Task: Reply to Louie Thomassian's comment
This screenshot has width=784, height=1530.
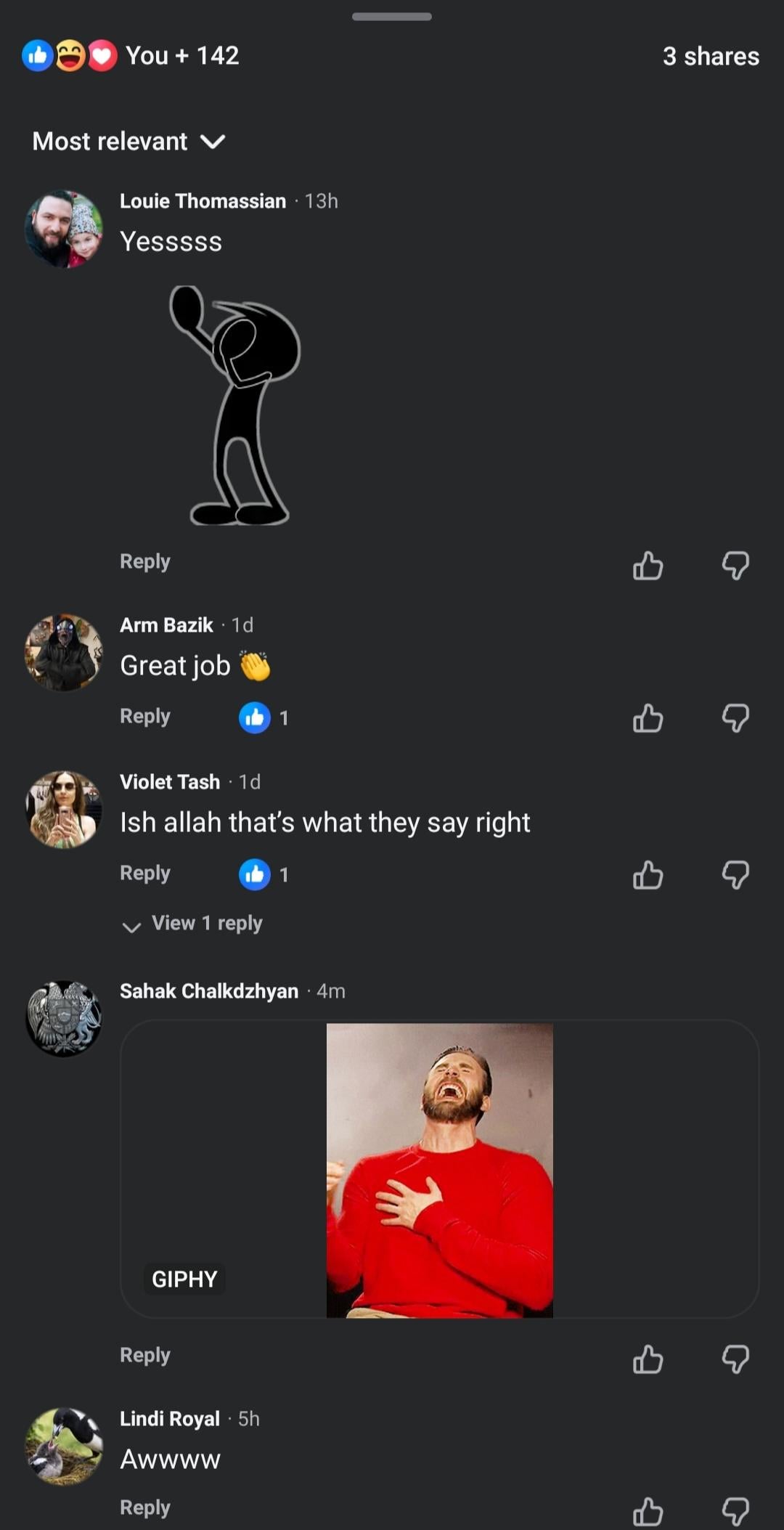Action: point(144,561)
